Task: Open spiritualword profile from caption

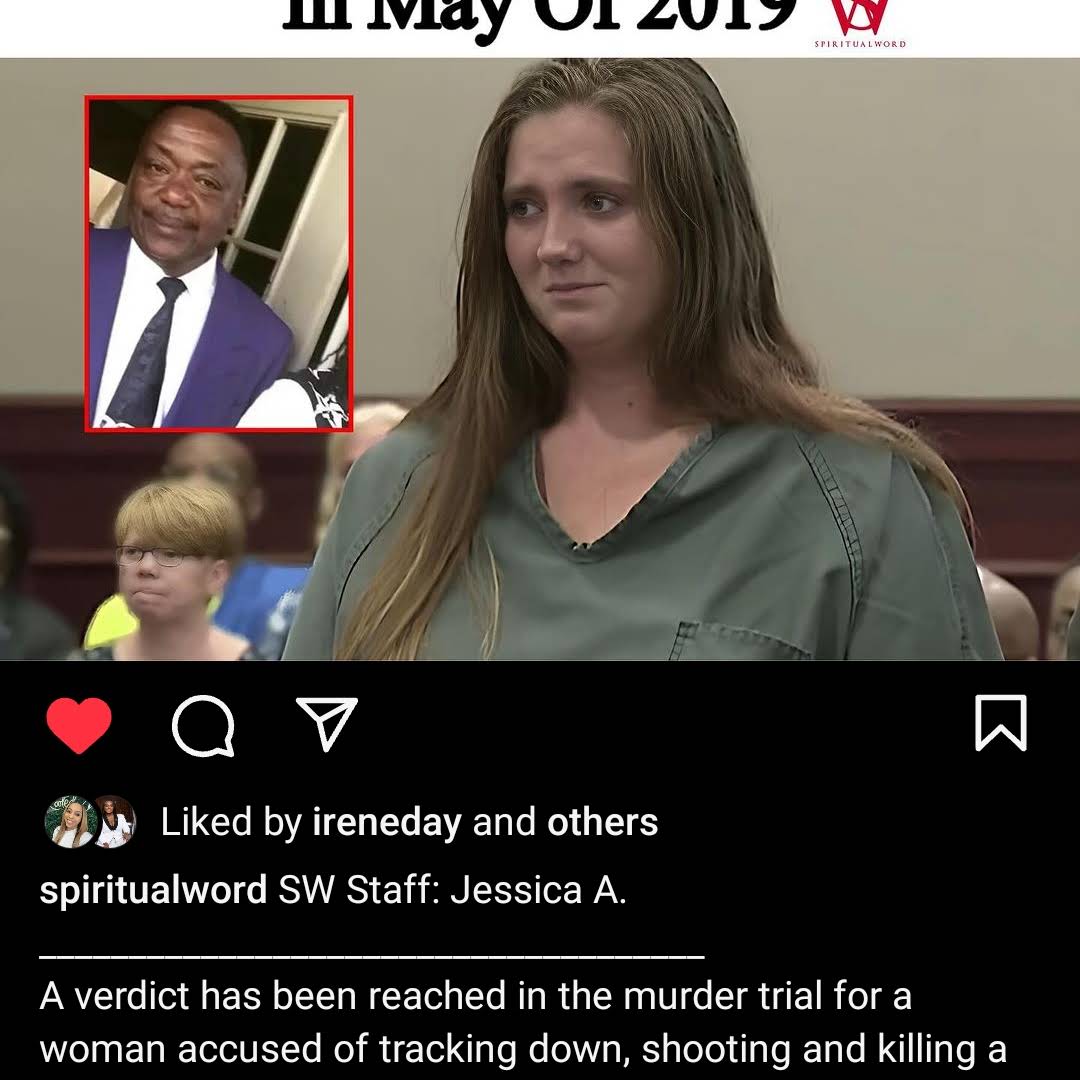Action: click(x=153, y=889)
